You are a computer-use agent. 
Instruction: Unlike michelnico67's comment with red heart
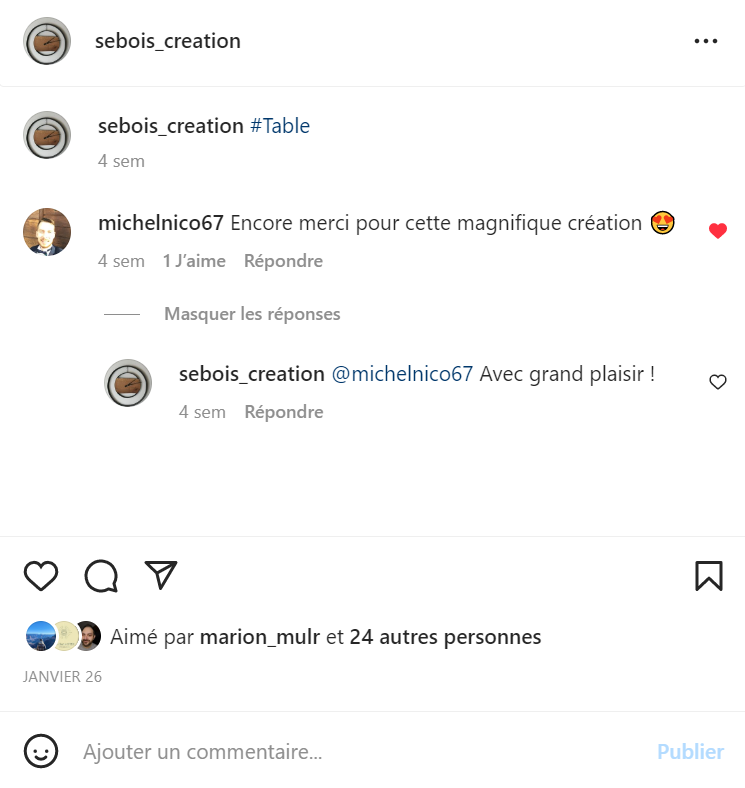coord(717,231)
